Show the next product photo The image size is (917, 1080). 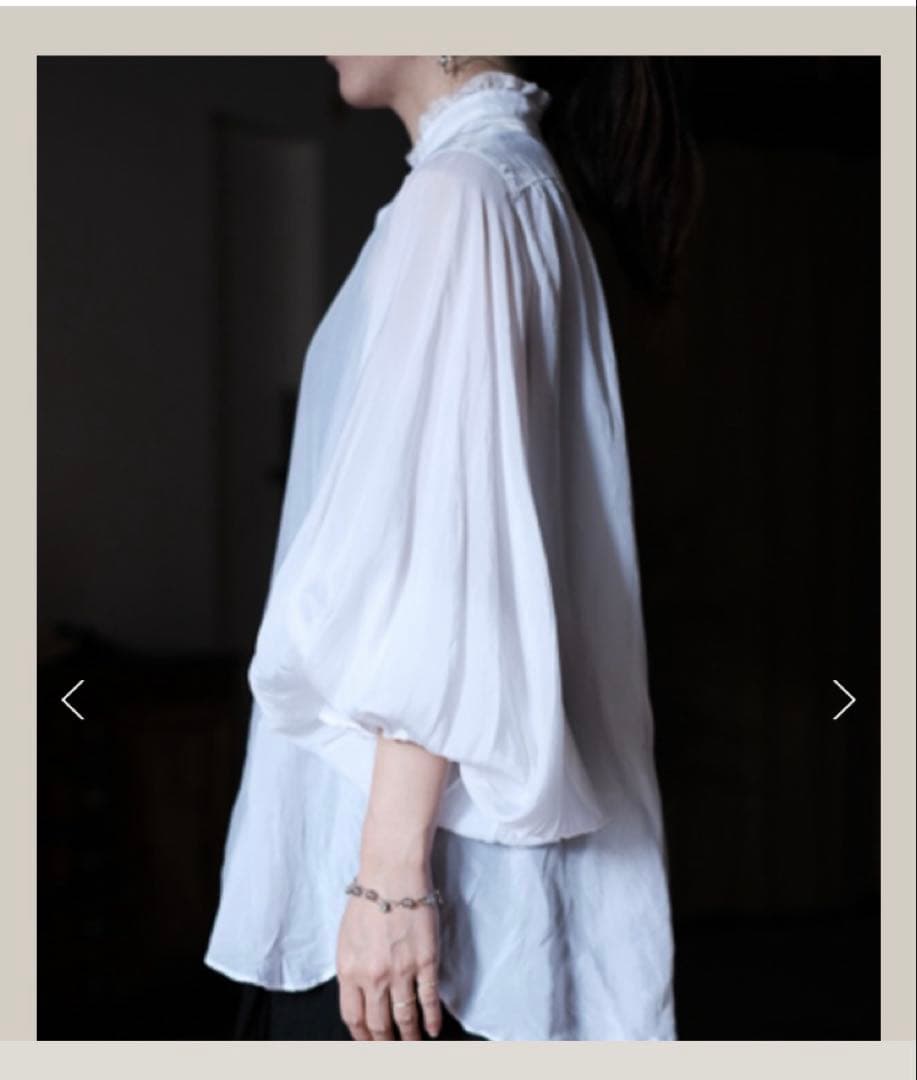click(843, 700)
